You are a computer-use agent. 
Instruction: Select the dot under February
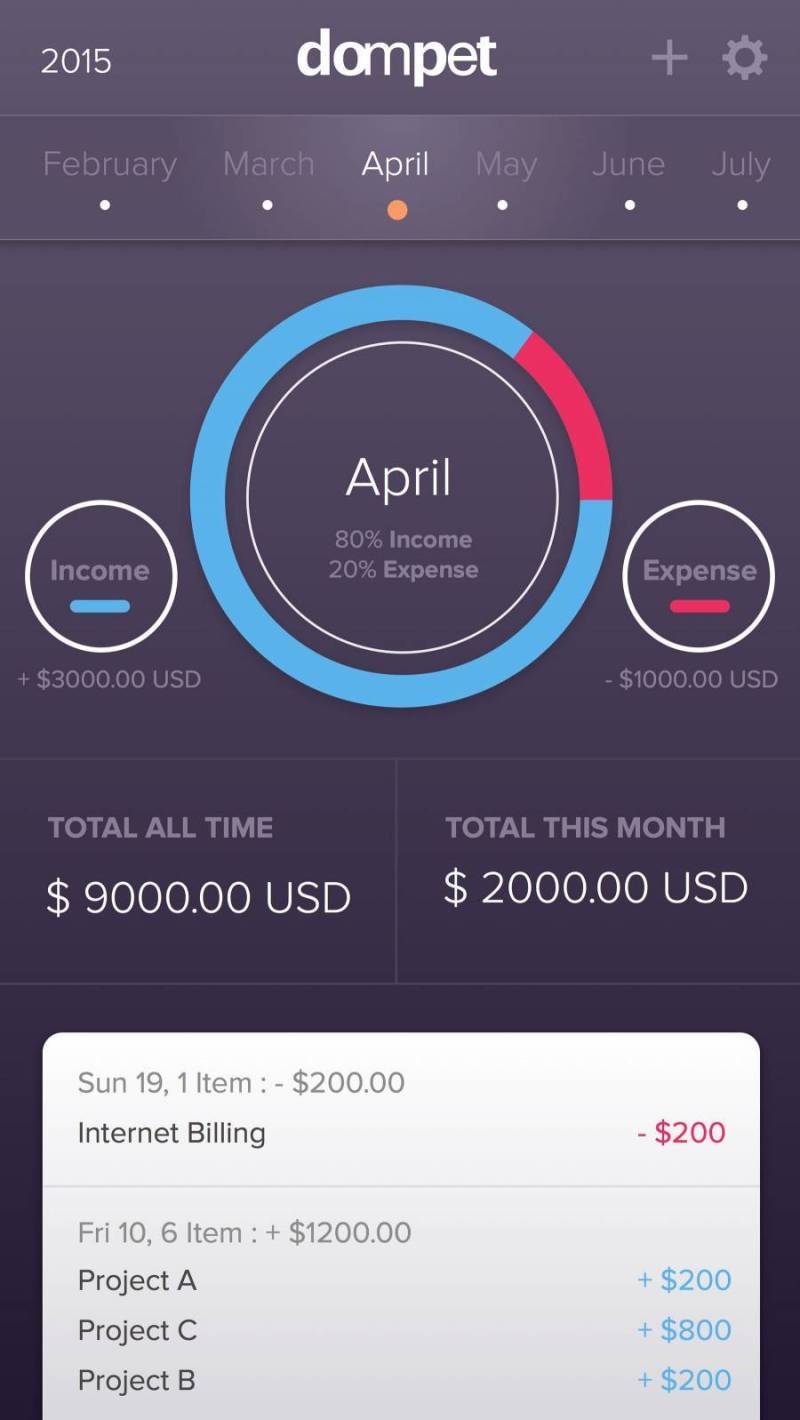tap(102, 207)
